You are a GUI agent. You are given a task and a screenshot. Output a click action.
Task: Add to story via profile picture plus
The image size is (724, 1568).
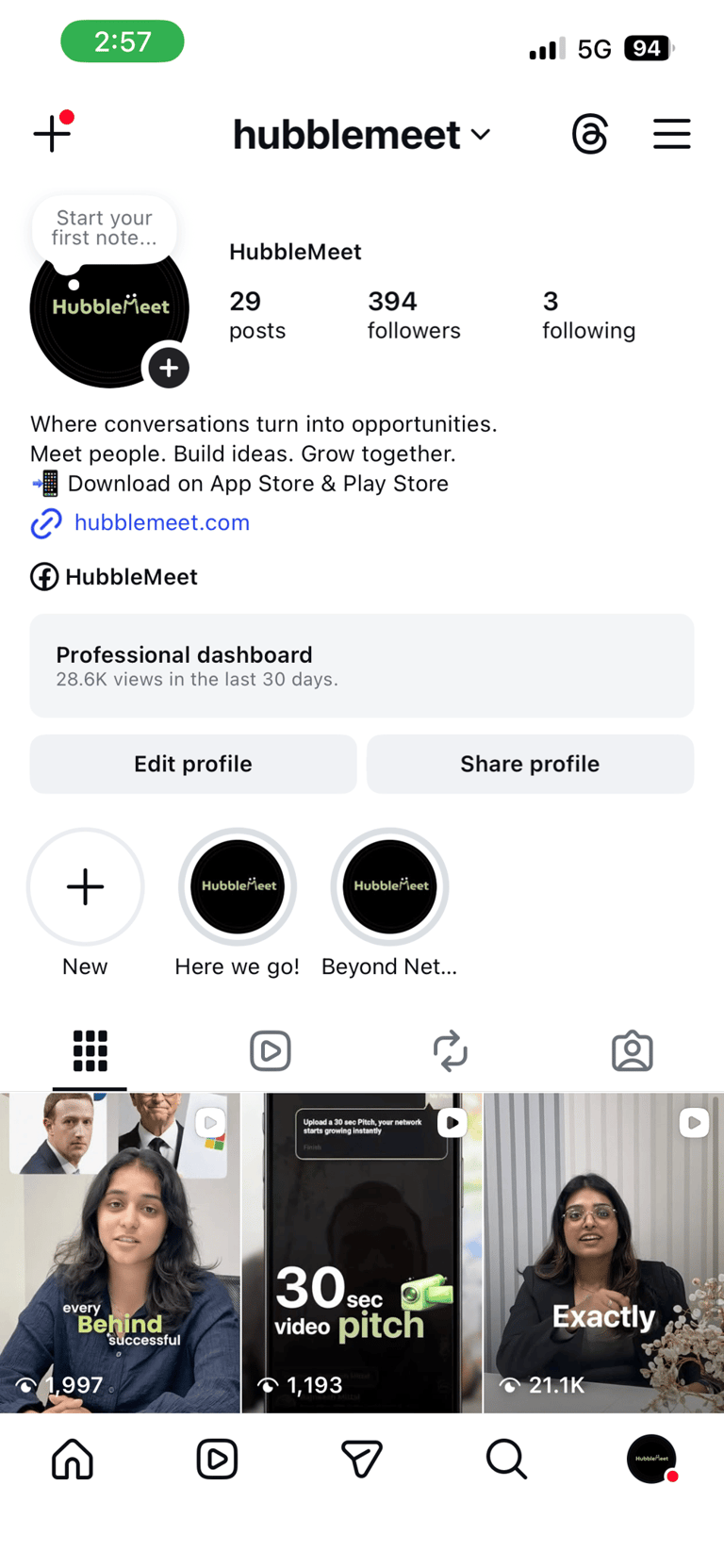pyautogui.click(x=169, y=368)
